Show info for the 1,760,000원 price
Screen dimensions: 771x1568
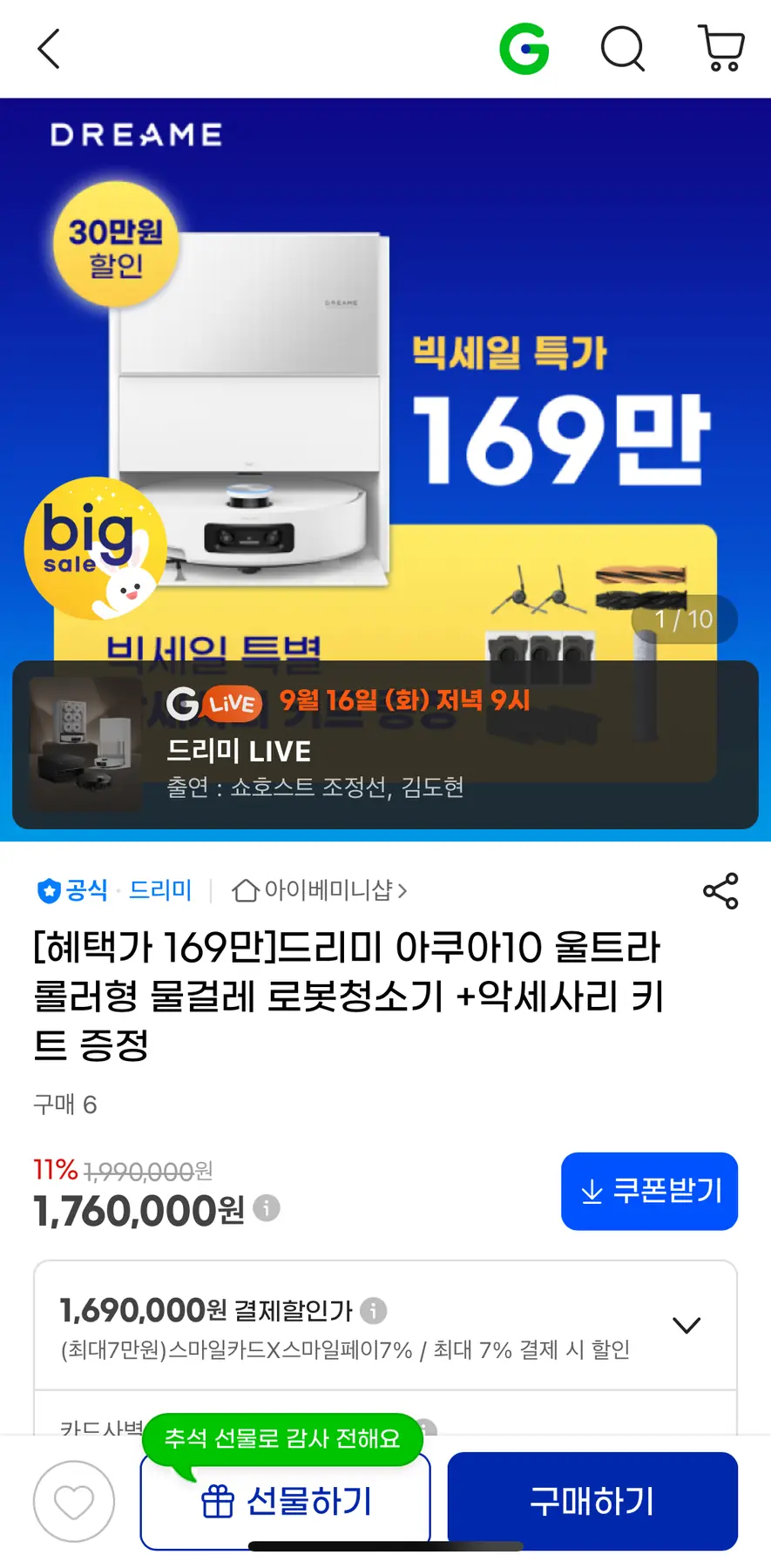267,1208
